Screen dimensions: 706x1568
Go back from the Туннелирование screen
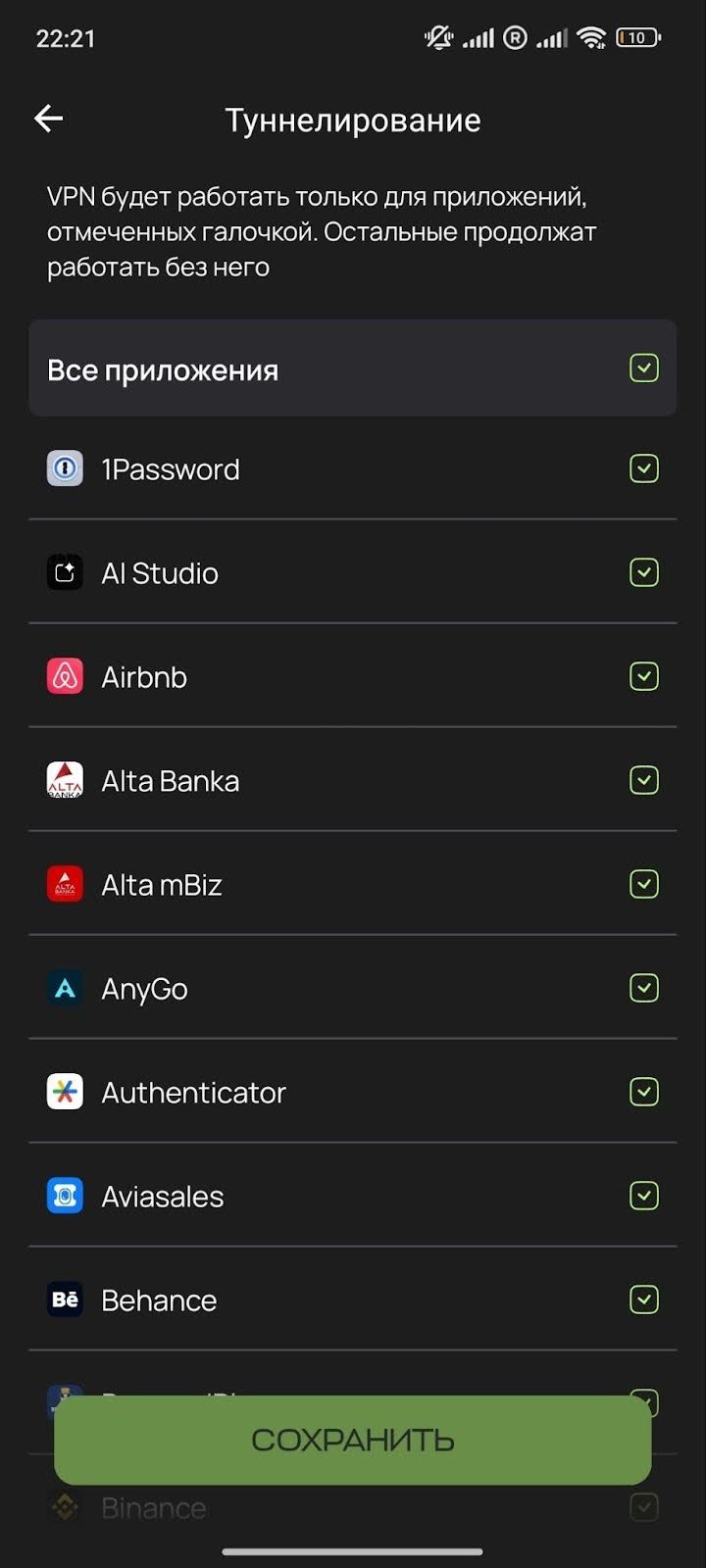click(49, 120)
